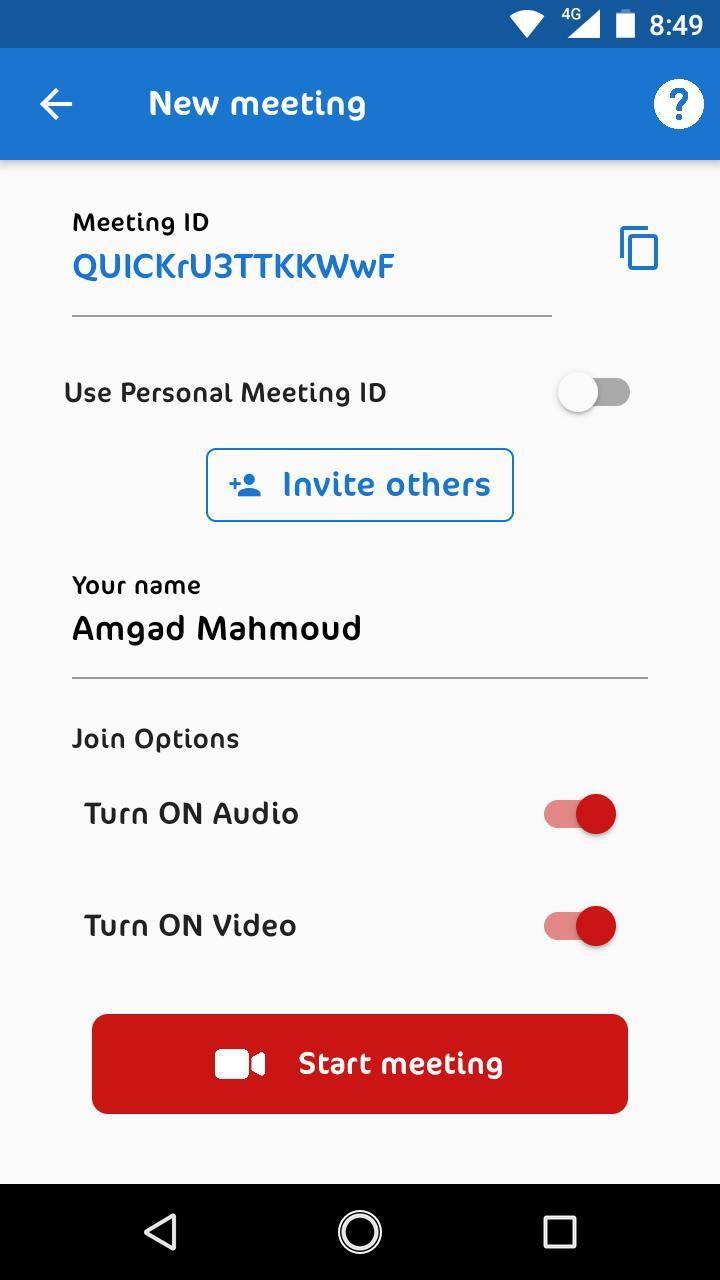Enable Use Personal Meeting ID

593,392
